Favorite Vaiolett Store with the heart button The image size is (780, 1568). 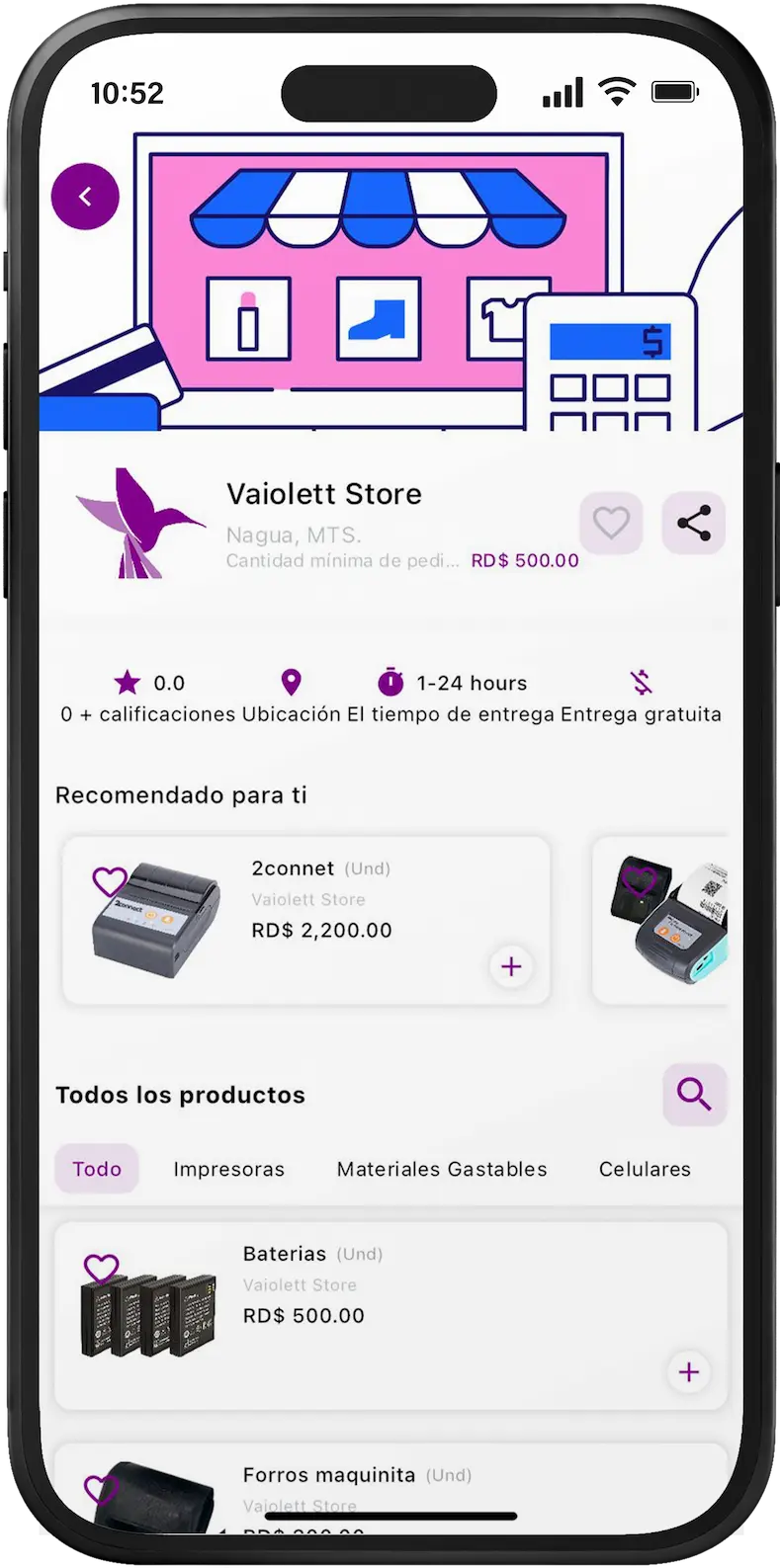pyautogui.click(x=611, y=523)
